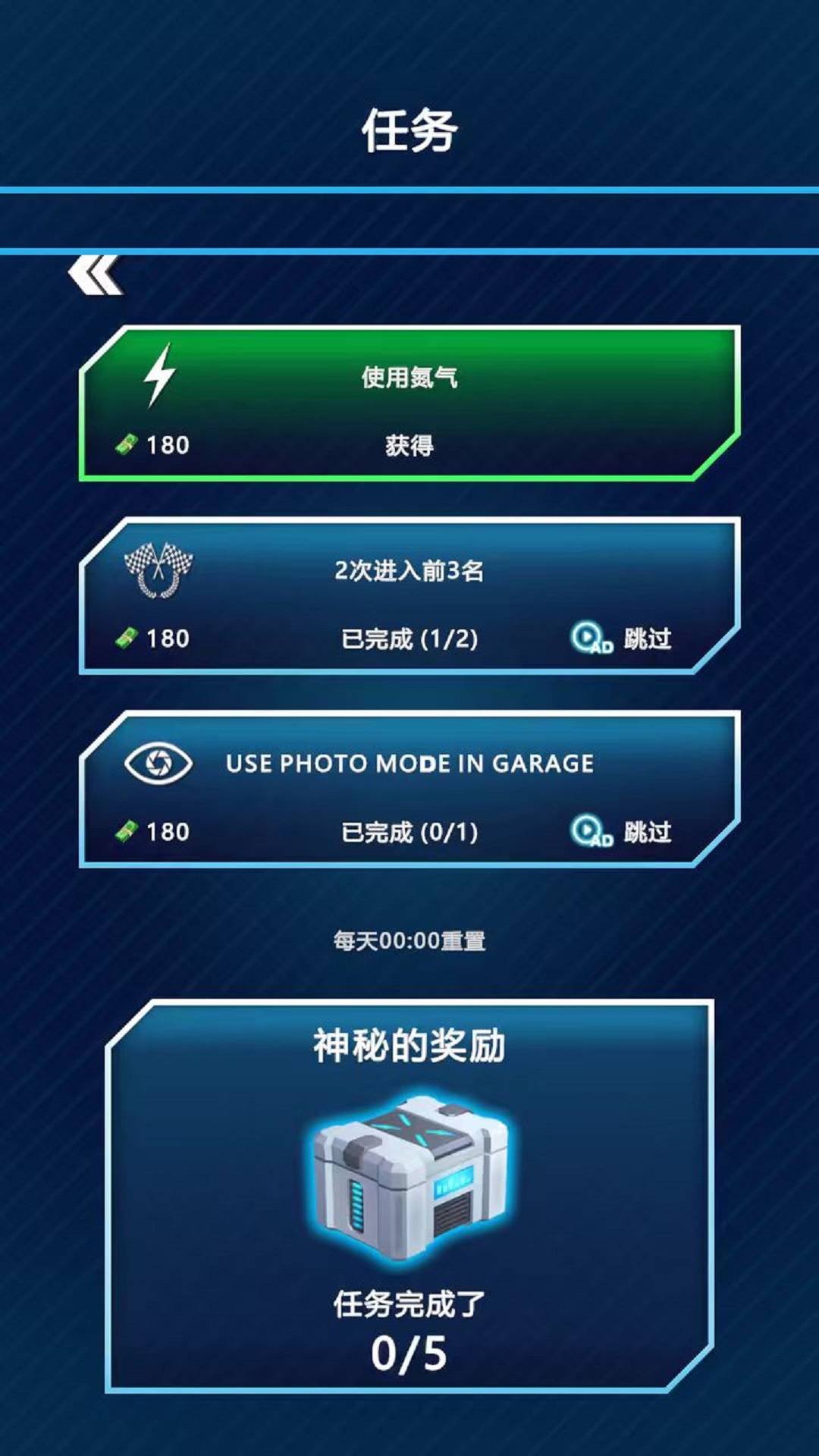Open the 神秘的奖励 mystery reward crate

[x=409, y=1179]
